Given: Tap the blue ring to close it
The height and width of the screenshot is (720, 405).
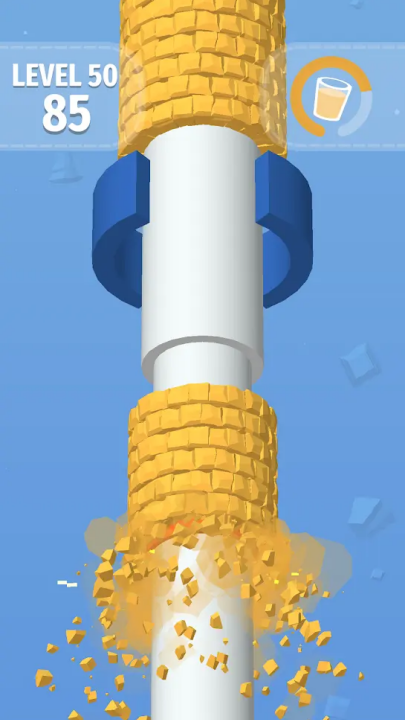Looking at the screenshot, I should (202, 230).
